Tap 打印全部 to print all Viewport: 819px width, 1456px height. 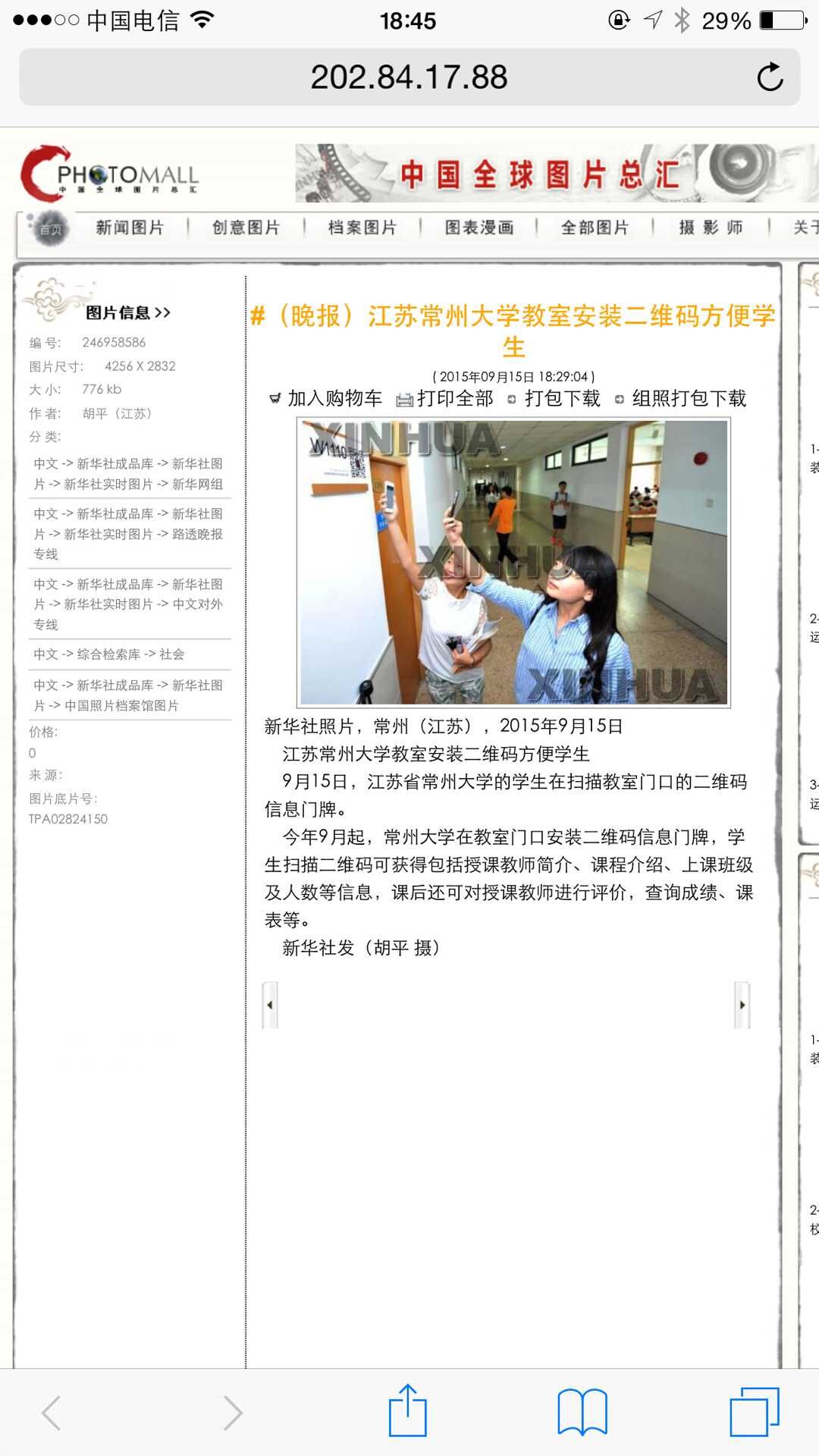tap(445, 398)
